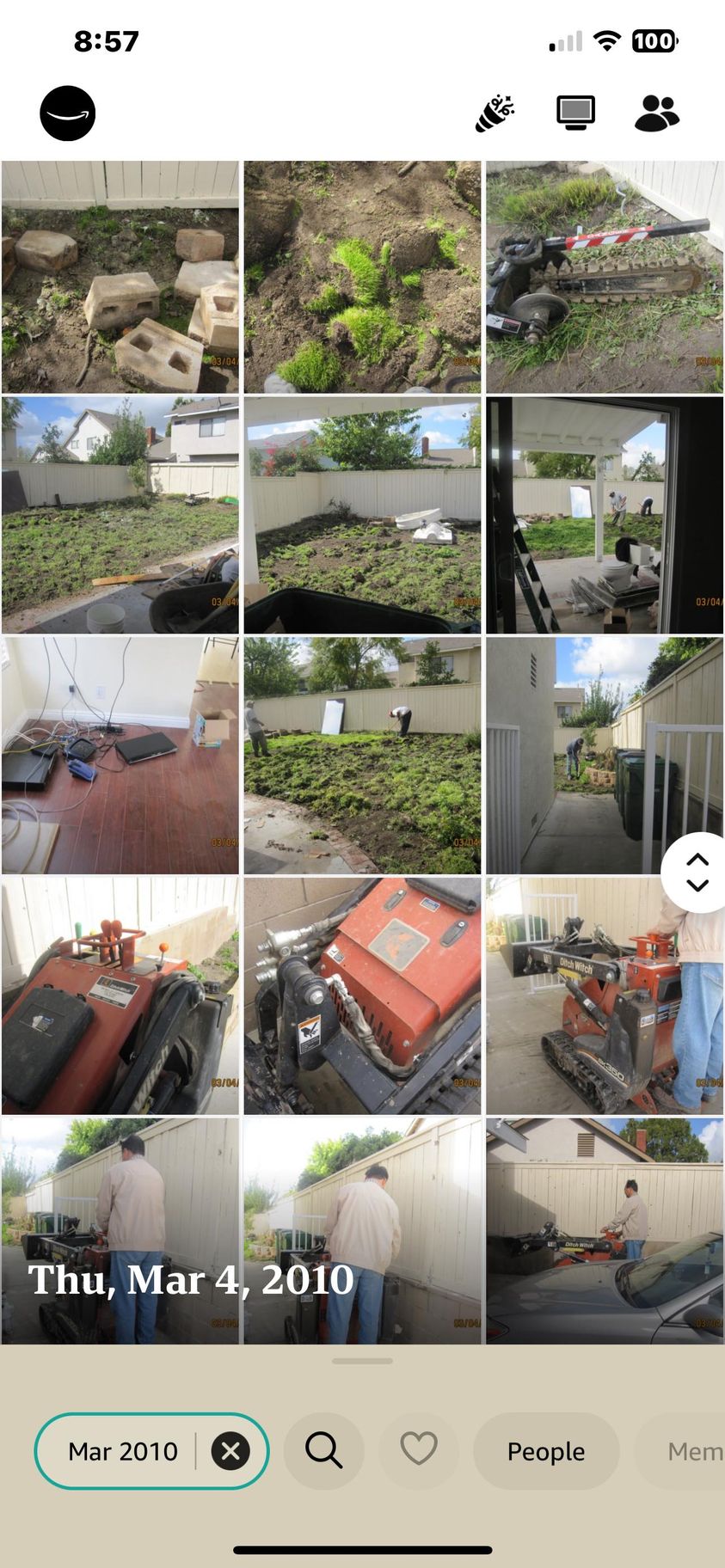Open the photo of cables on wood floor

coord(120,756)
